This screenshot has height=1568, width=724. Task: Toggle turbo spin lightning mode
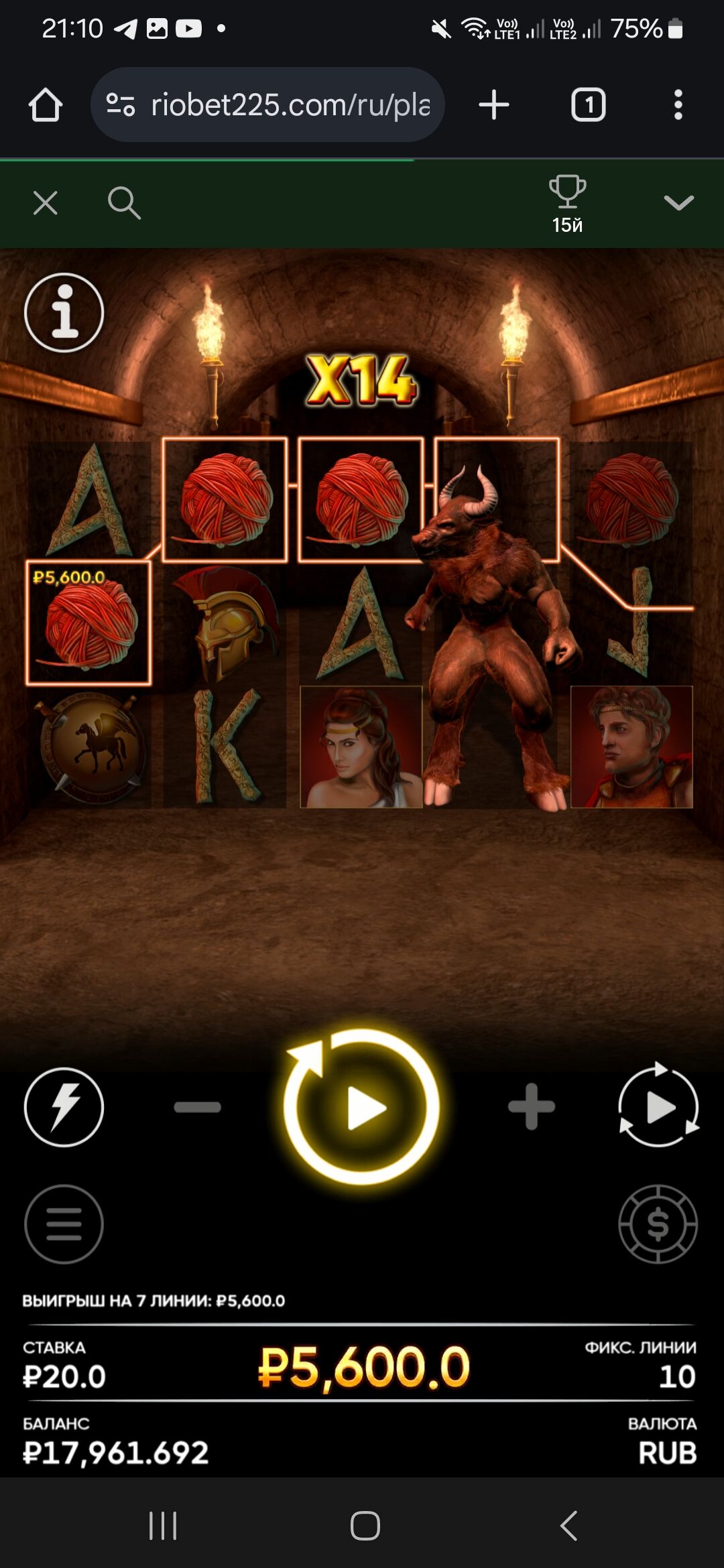[64, 1107]
